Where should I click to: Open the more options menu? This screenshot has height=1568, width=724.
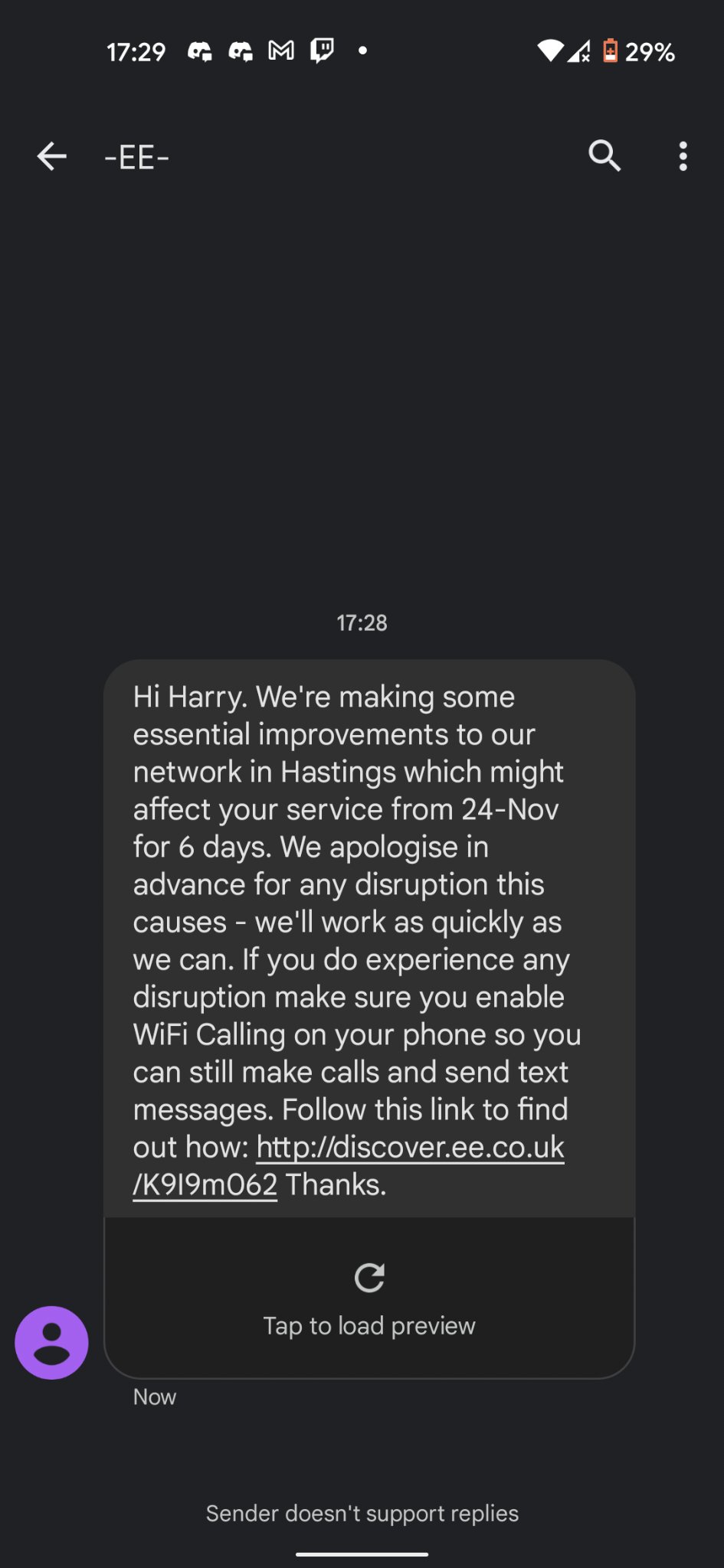683,157
